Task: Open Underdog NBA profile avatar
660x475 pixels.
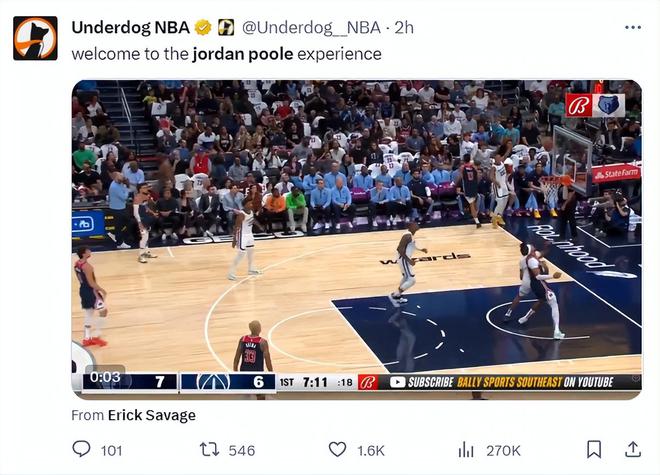Action: point(35,38)
